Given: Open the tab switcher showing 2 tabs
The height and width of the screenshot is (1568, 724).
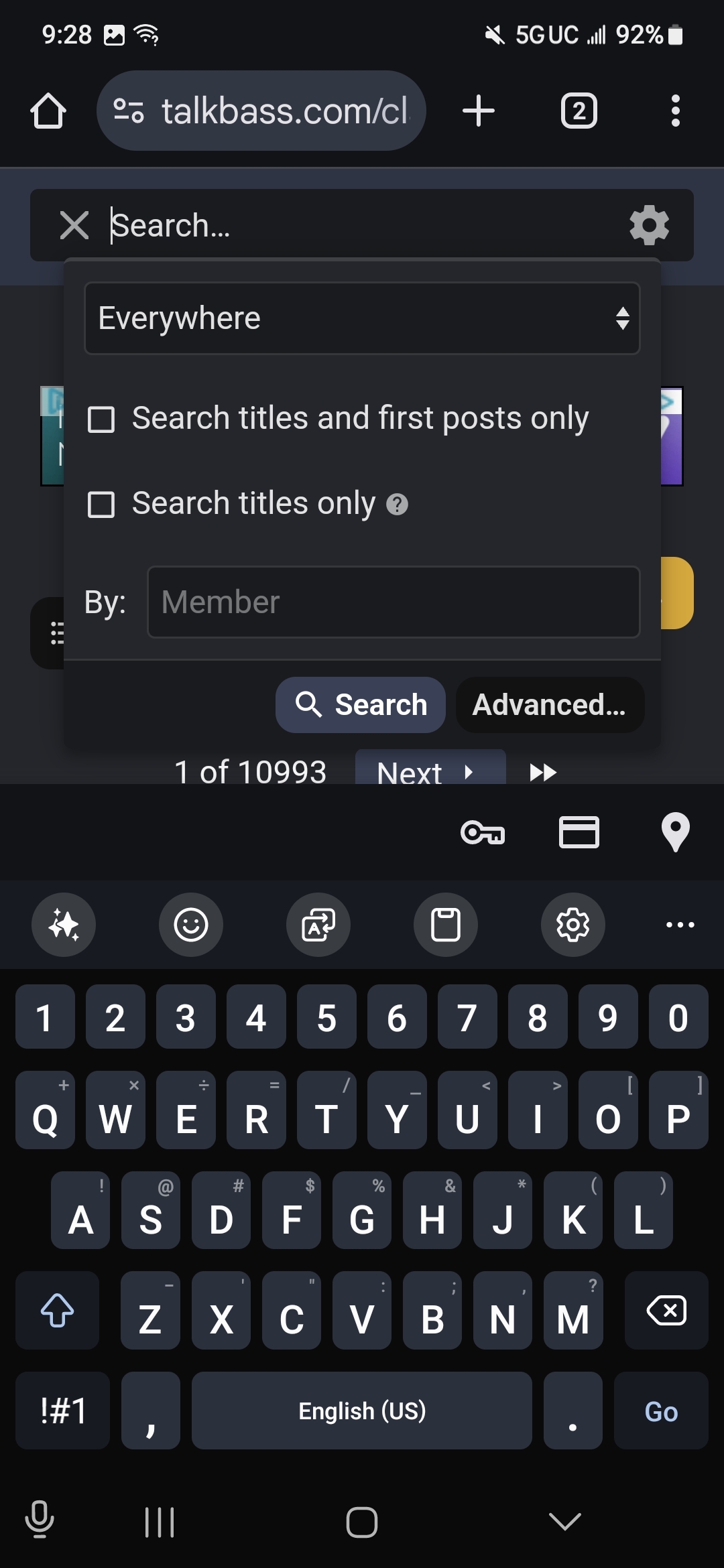Looking at the screenshot, I should (x=579, y=111).
